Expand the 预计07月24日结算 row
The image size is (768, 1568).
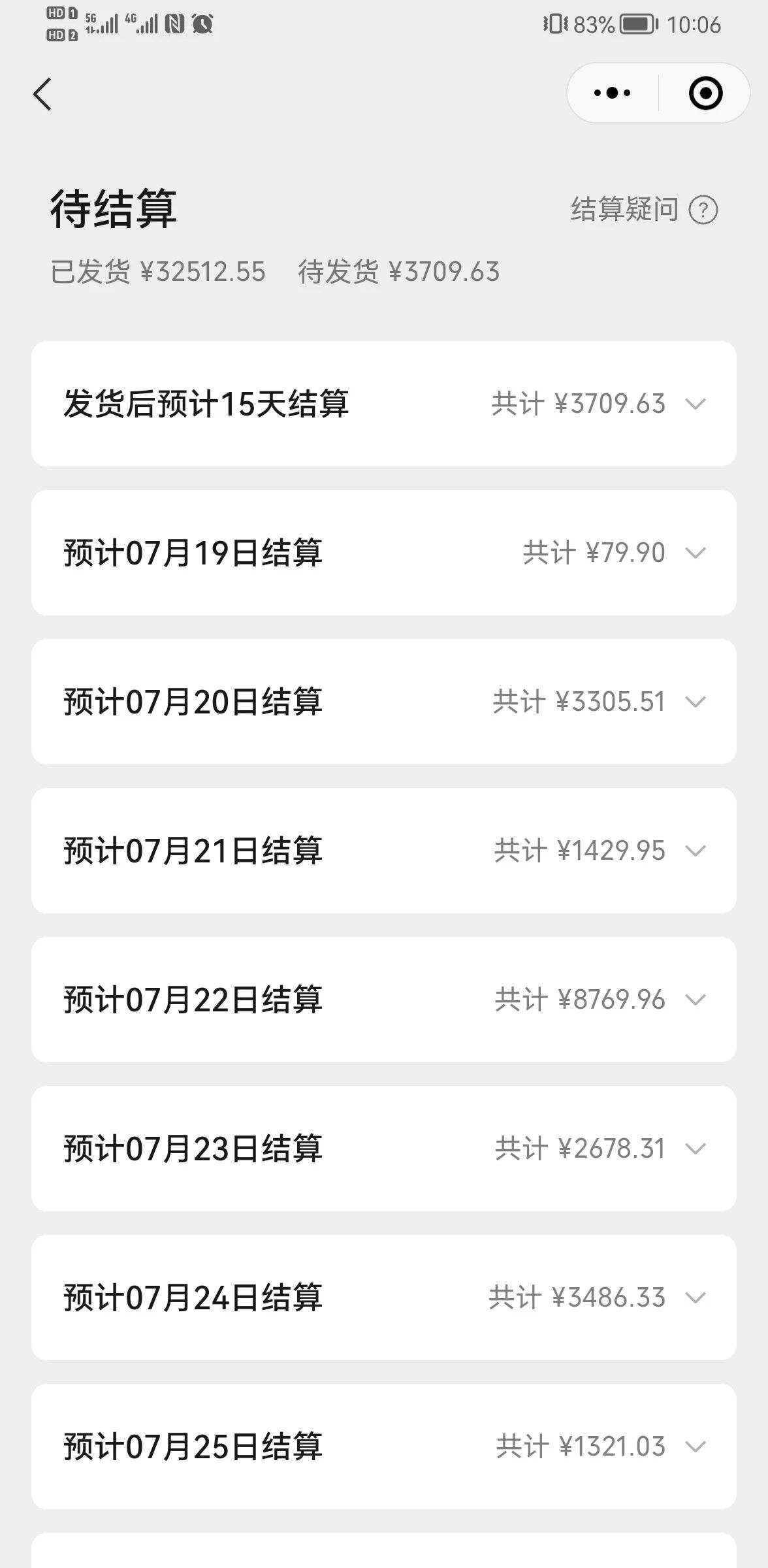[x=695, y=1298]
